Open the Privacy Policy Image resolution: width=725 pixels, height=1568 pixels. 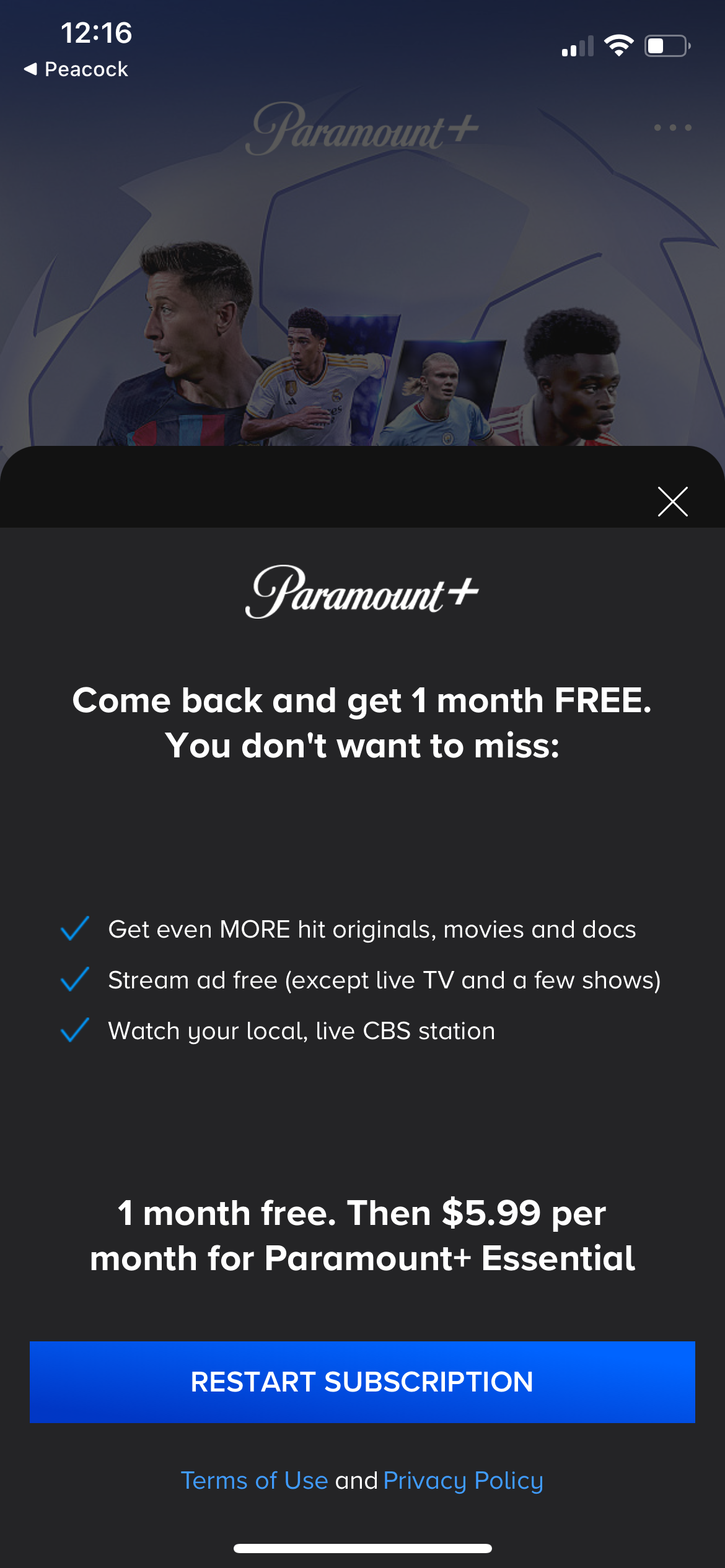pos(462,1481)
